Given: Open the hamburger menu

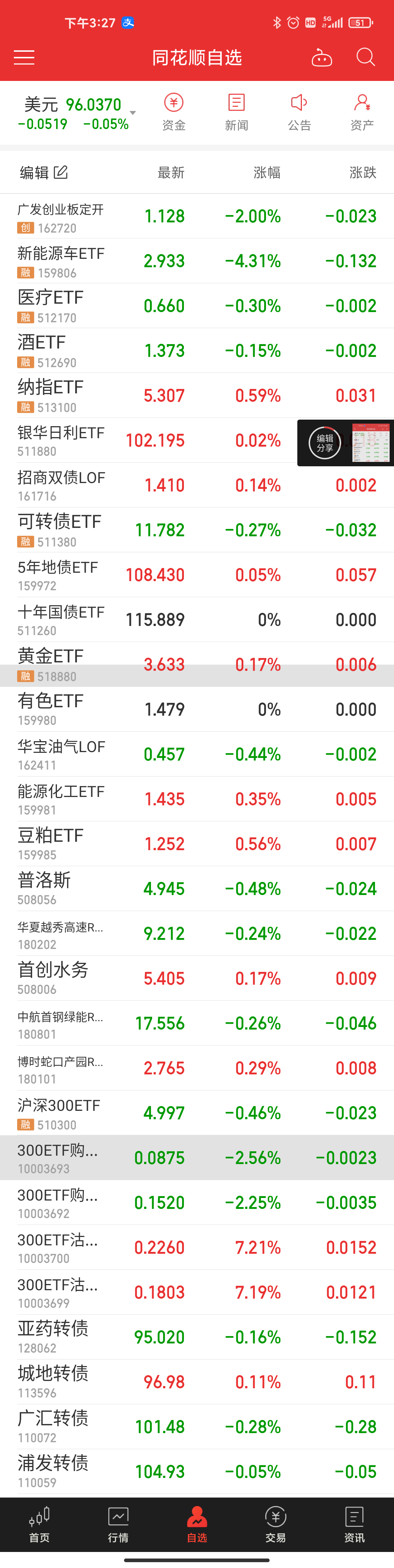Looking at the screenshot, I should tap(24, 58).
